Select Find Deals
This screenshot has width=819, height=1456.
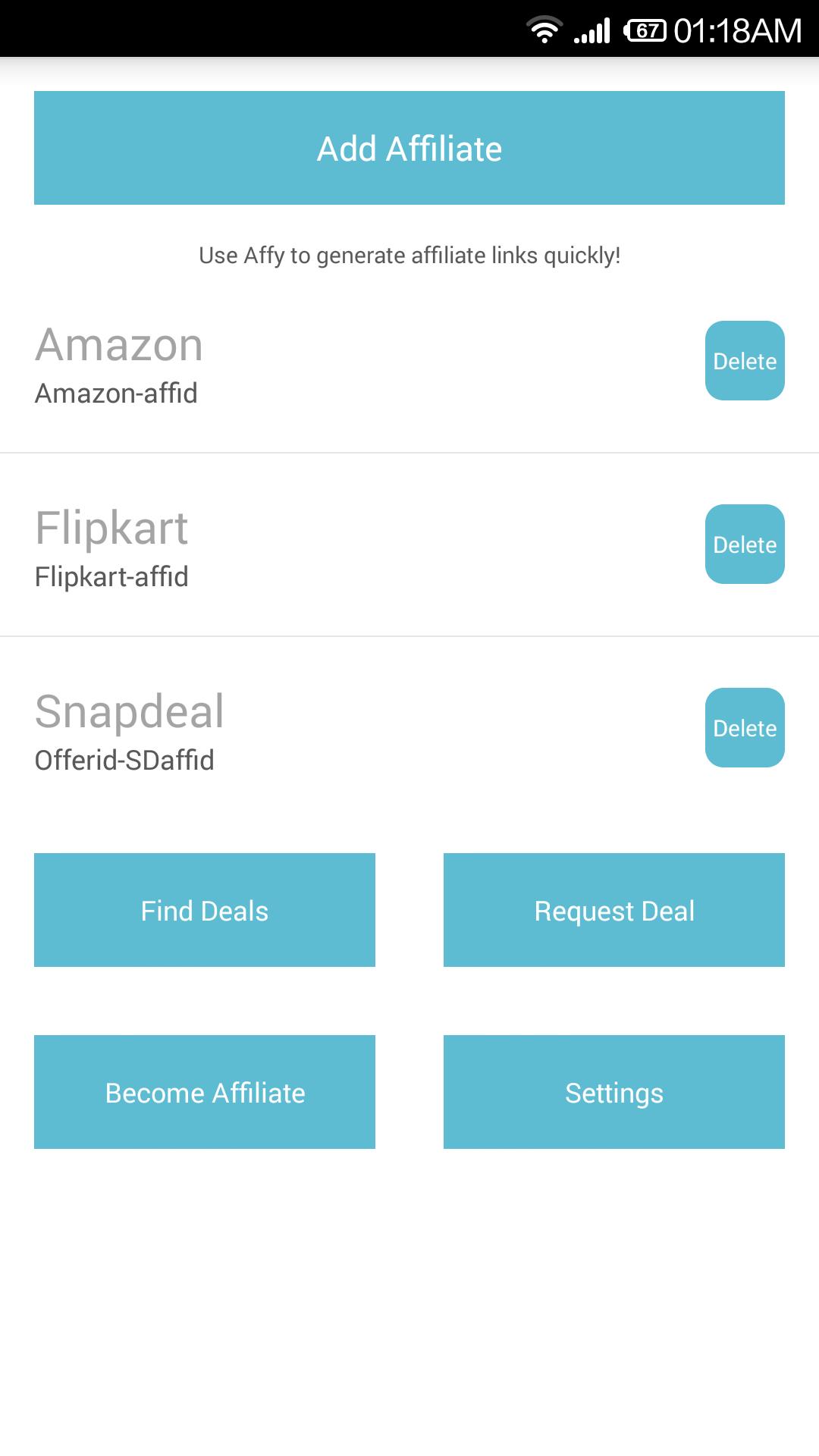pyautogui.click(x=205, y=910)
